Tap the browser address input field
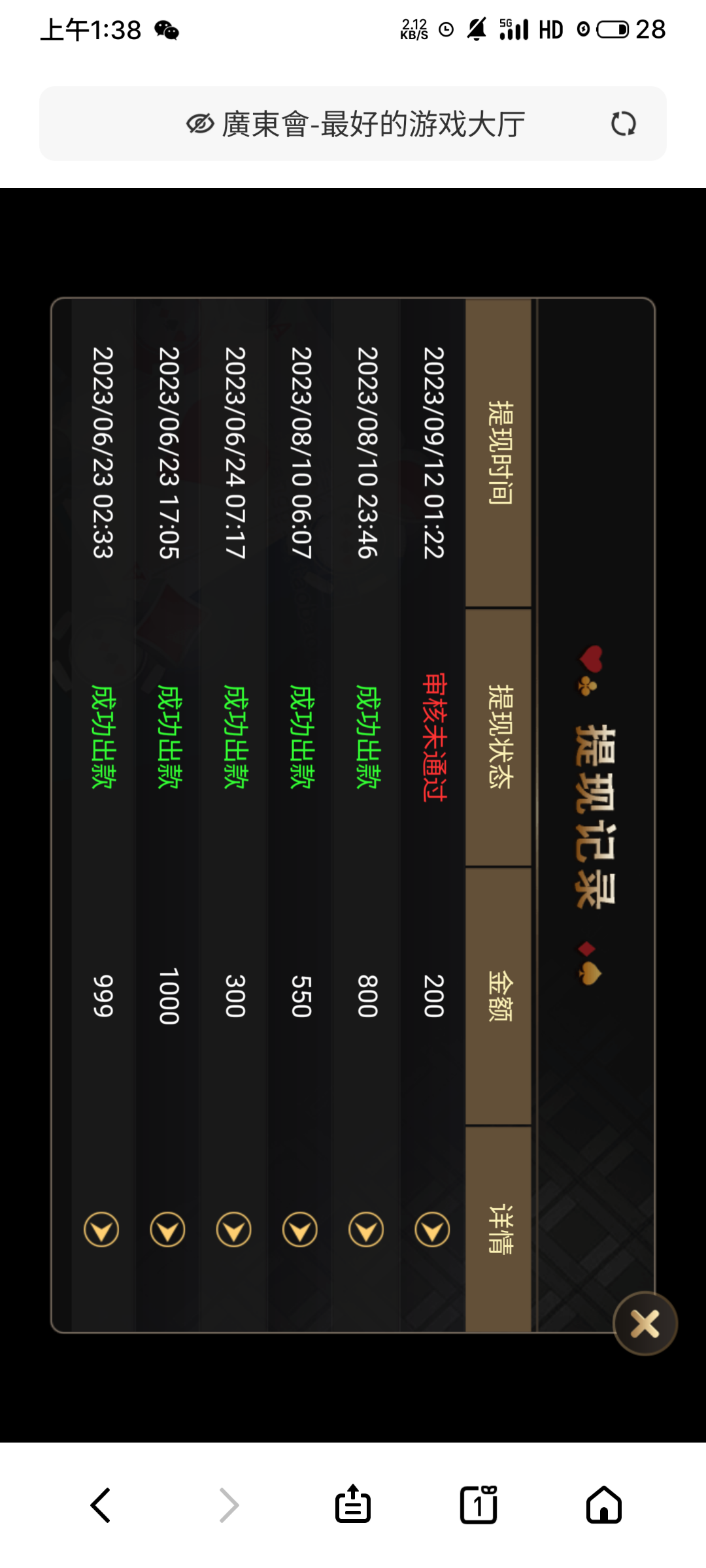706x1568 pixels. pos(353,124)
